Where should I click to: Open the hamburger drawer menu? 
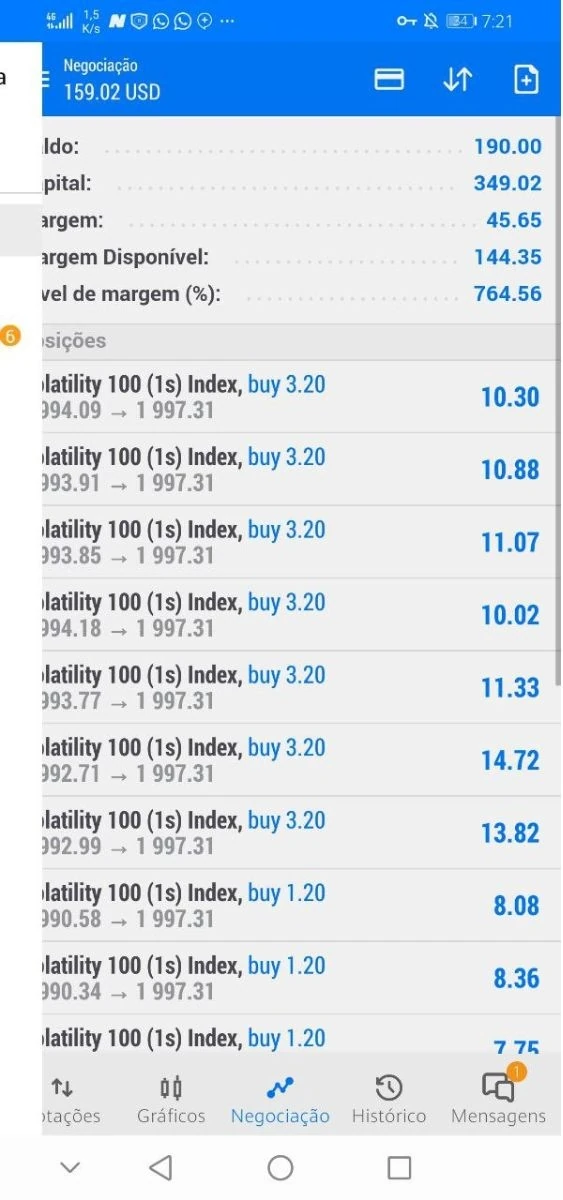pos(46,80)
